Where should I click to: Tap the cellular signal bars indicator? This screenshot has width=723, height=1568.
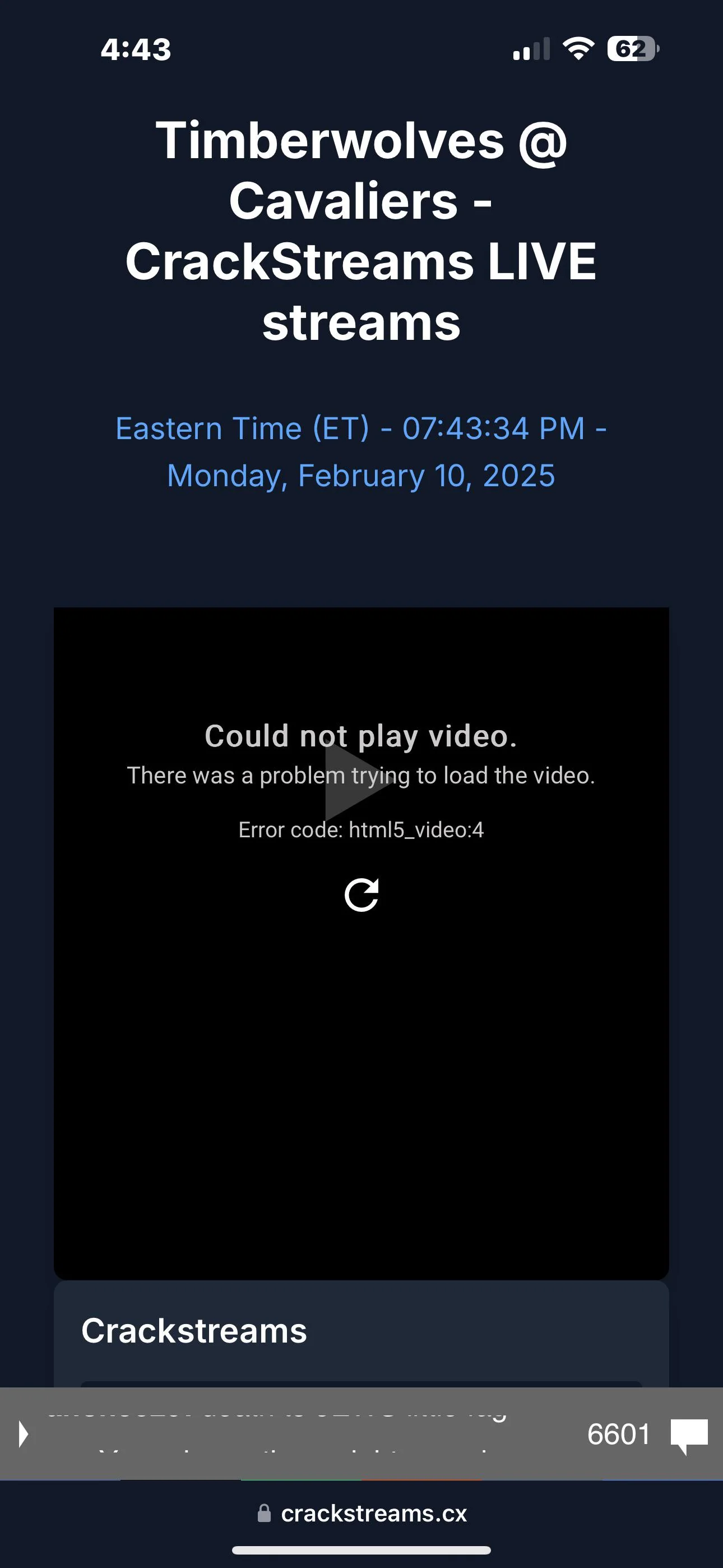click(x=532, y=50)
